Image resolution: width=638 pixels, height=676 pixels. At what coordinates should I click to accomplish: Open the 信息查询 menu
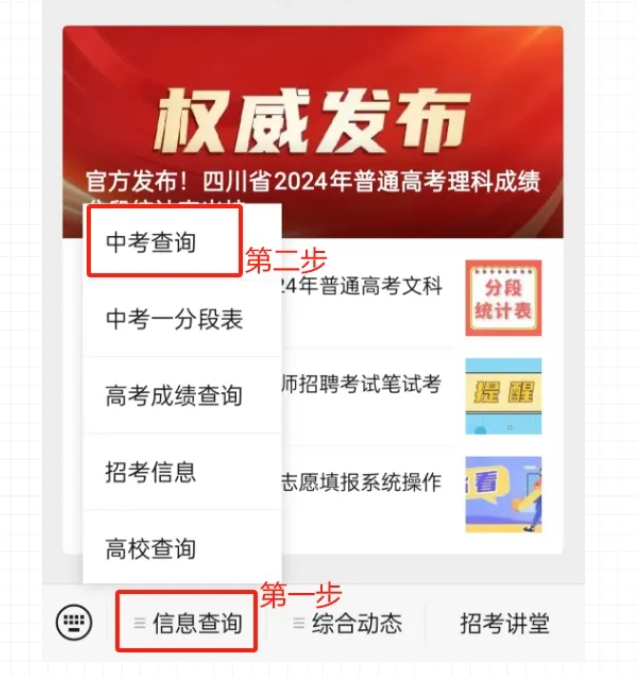(x=188, y=624)
